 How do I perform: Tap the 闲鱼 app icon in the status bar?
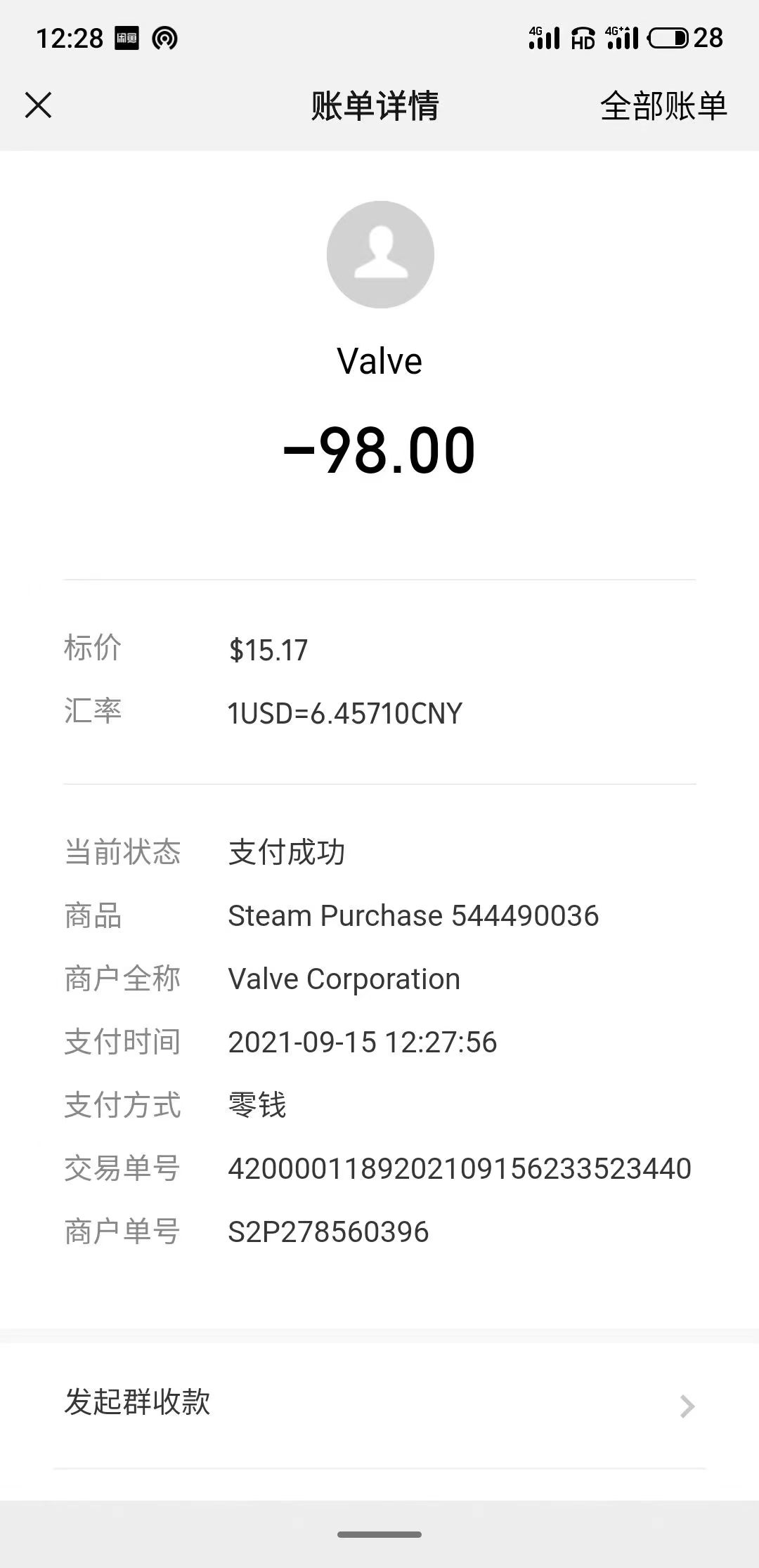[x=129, y=37]
